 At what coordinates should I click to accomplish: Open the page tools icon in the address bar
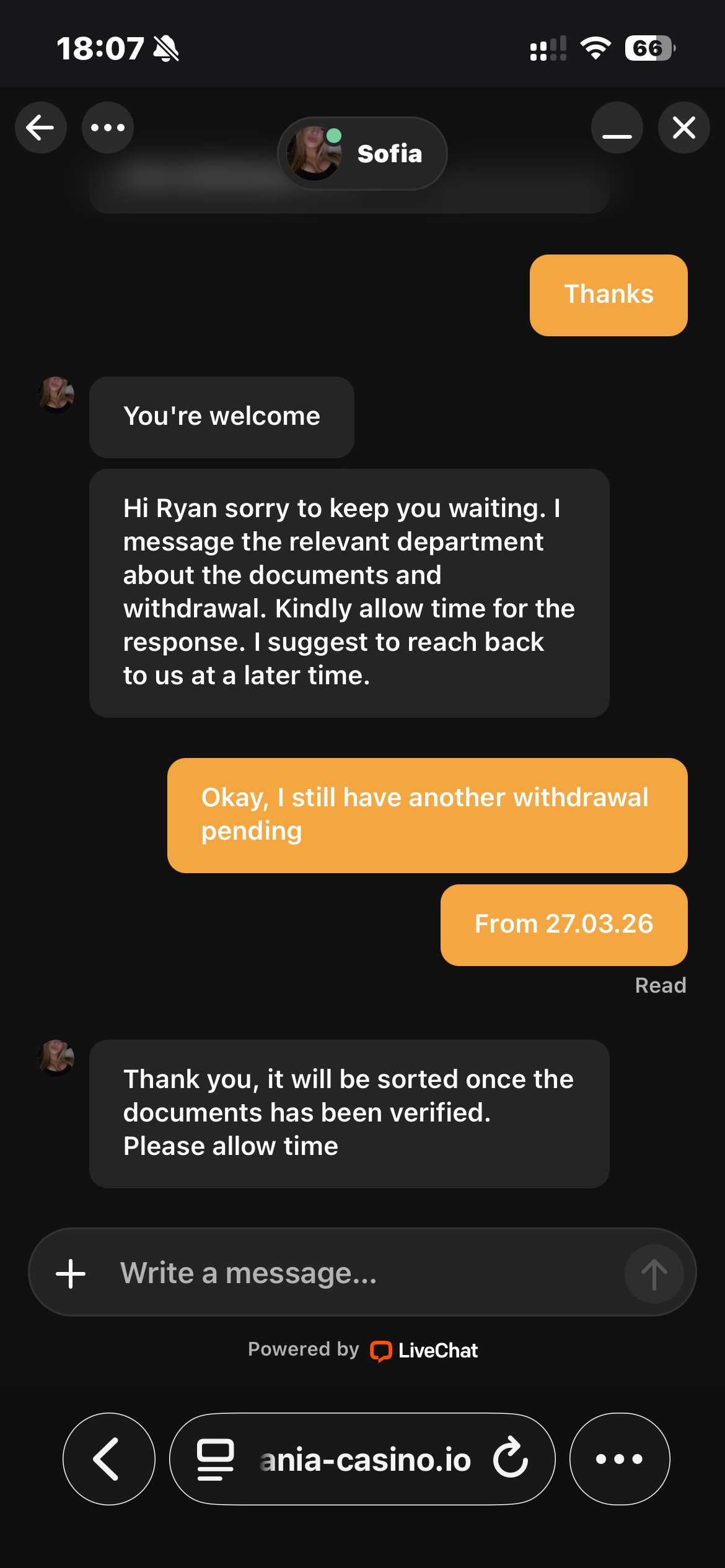[x=216, y=1459]
